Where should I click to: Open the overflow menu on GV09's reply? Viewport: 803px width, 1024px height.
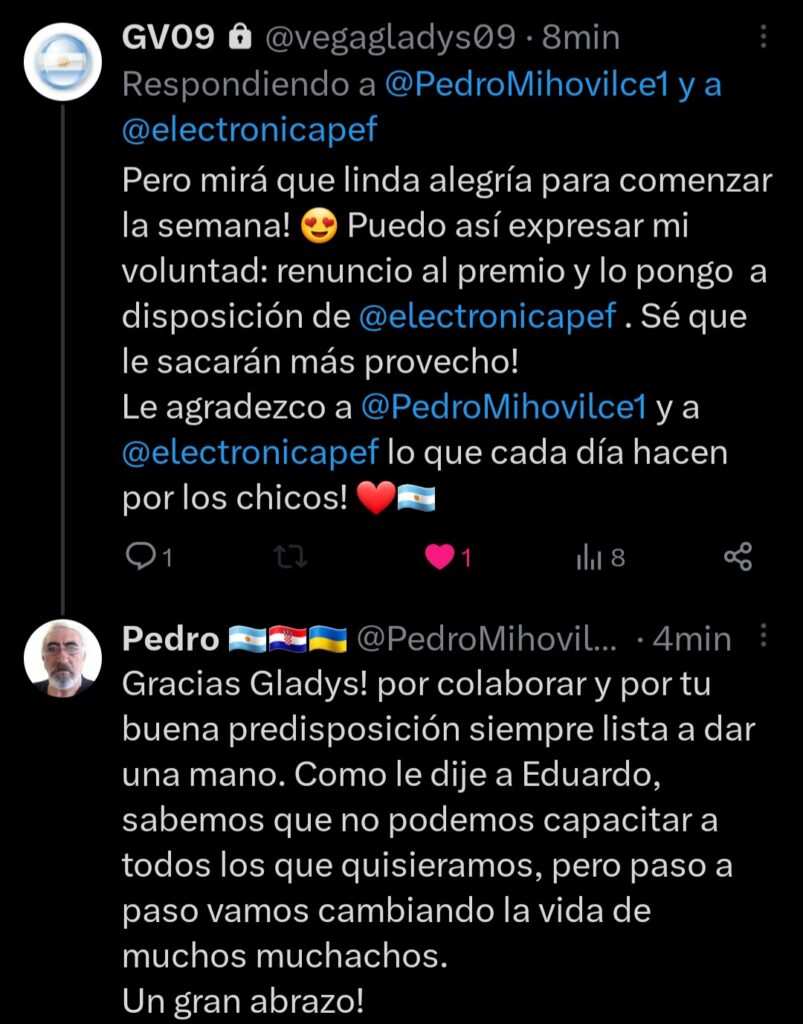(x=764, y=38)
